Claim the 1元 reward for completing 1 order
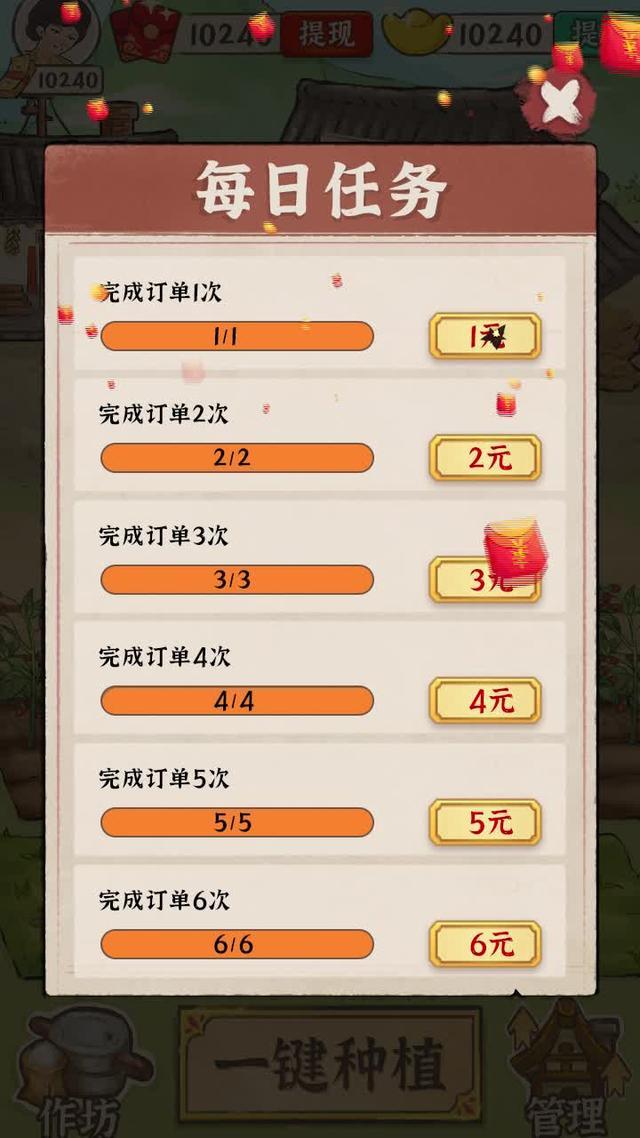The image size is (640, 1138). (x=485, y=336)
